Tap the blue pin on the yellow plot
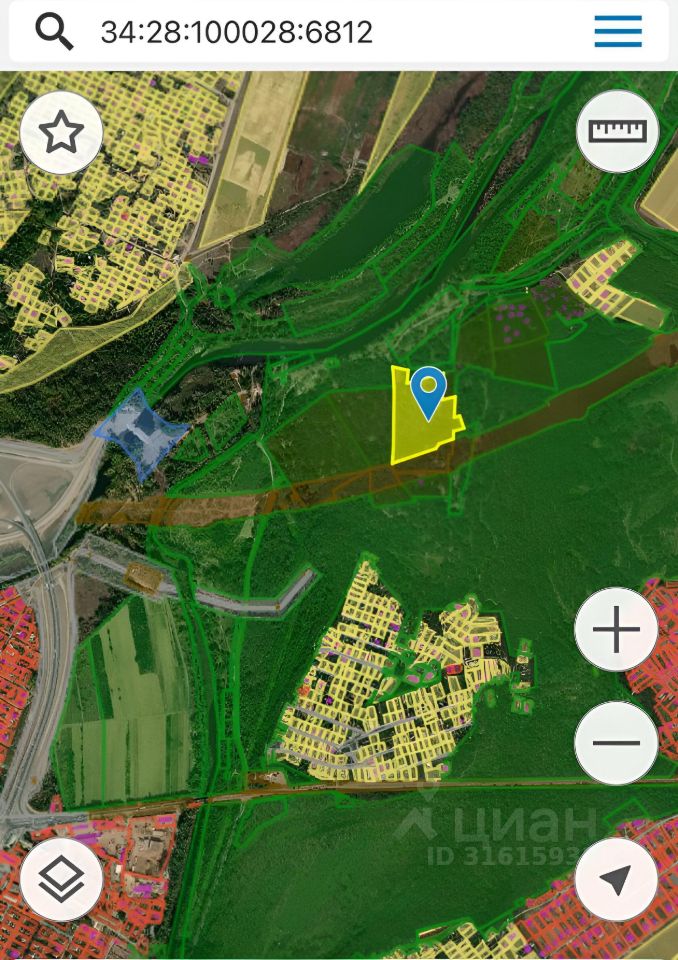This screenshot has width=678, height=960. tap(429, 390)
